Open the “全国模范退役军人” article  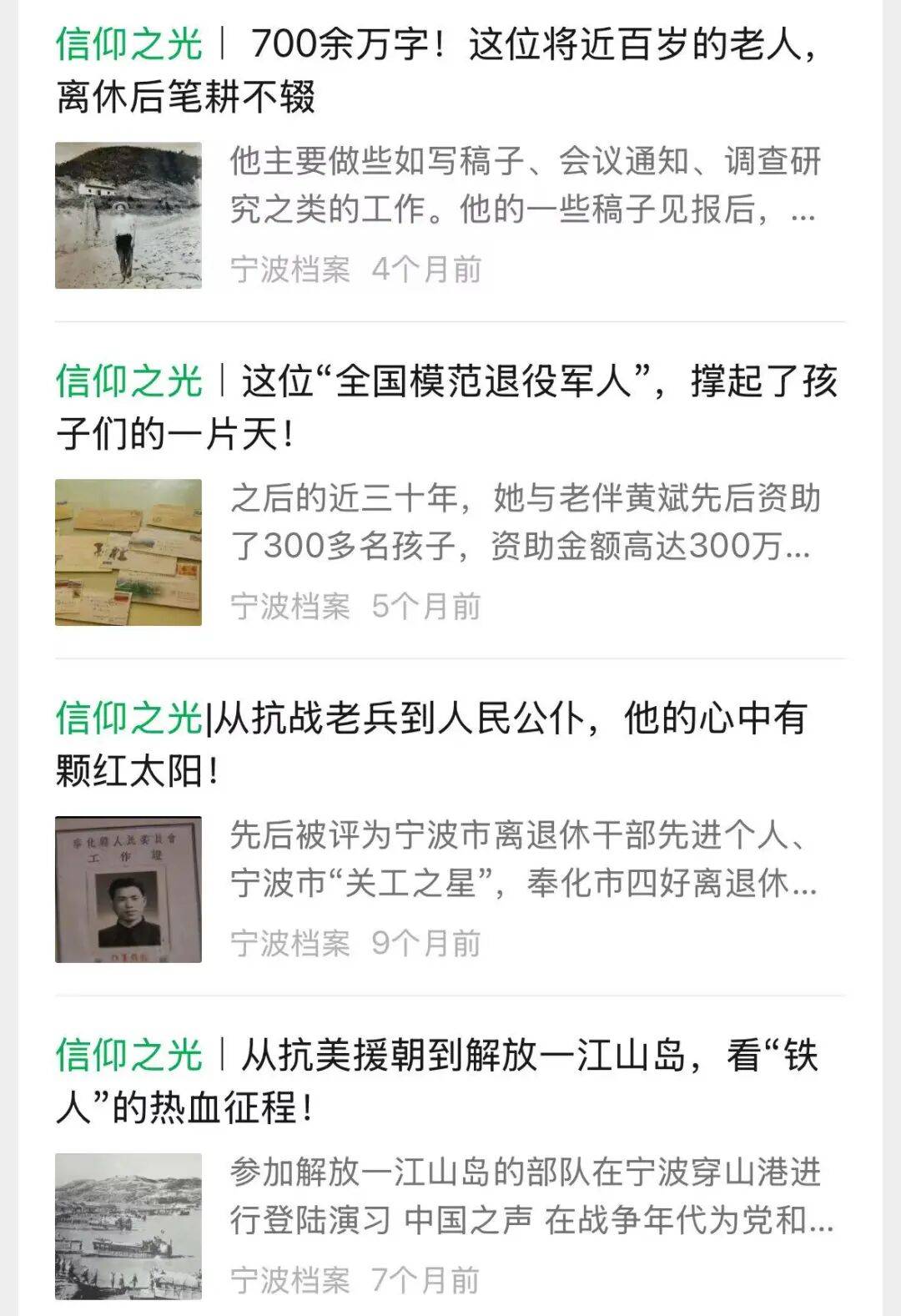446,406
